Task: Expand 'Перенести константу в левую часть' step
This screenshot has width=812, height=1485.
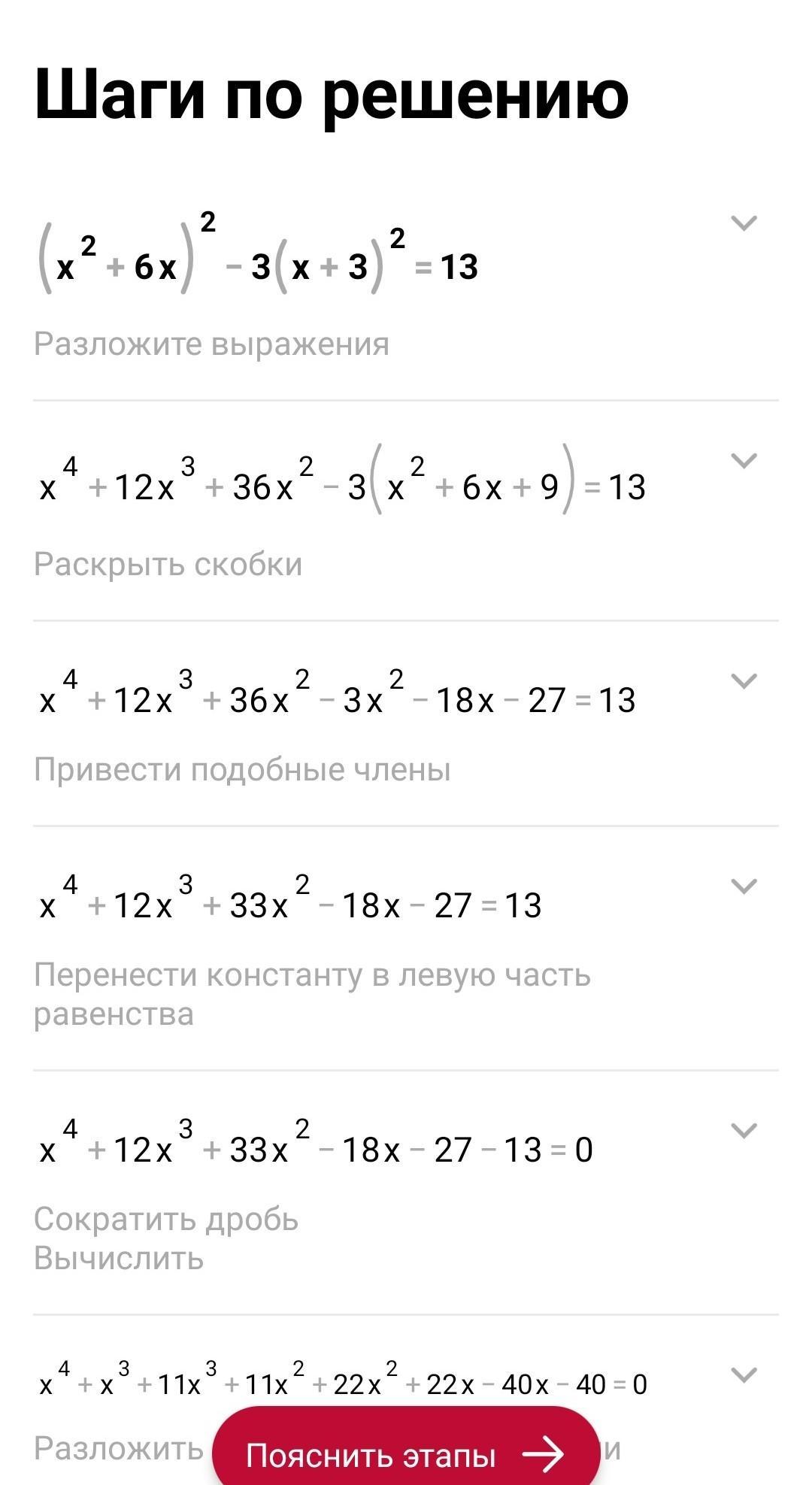Action: pyautogui.click(x=744, y=886)
